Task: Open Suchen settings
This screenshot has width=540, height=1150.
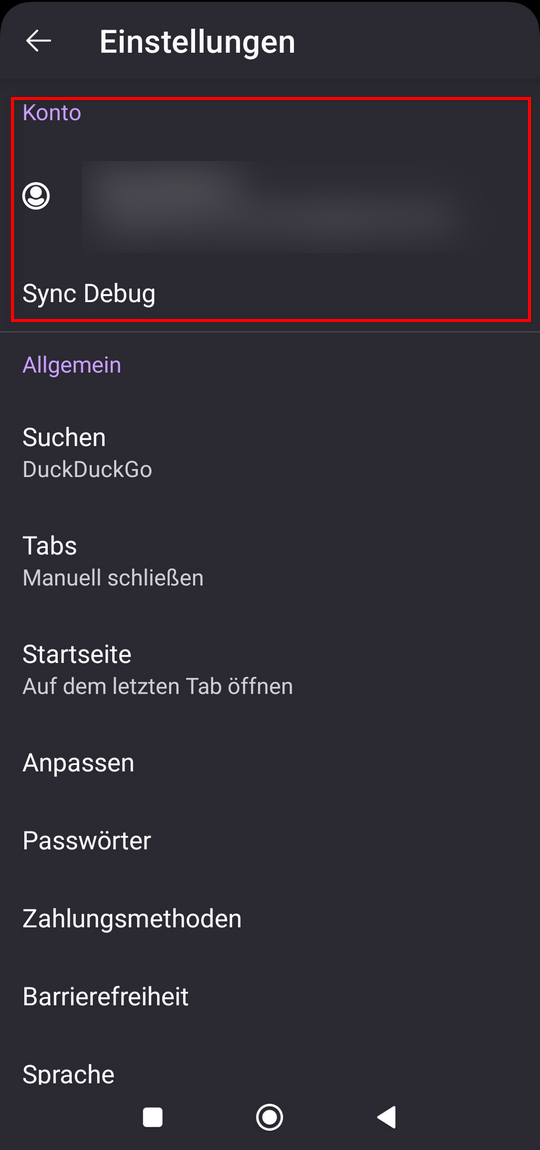Action: click(x=270, y=453)
